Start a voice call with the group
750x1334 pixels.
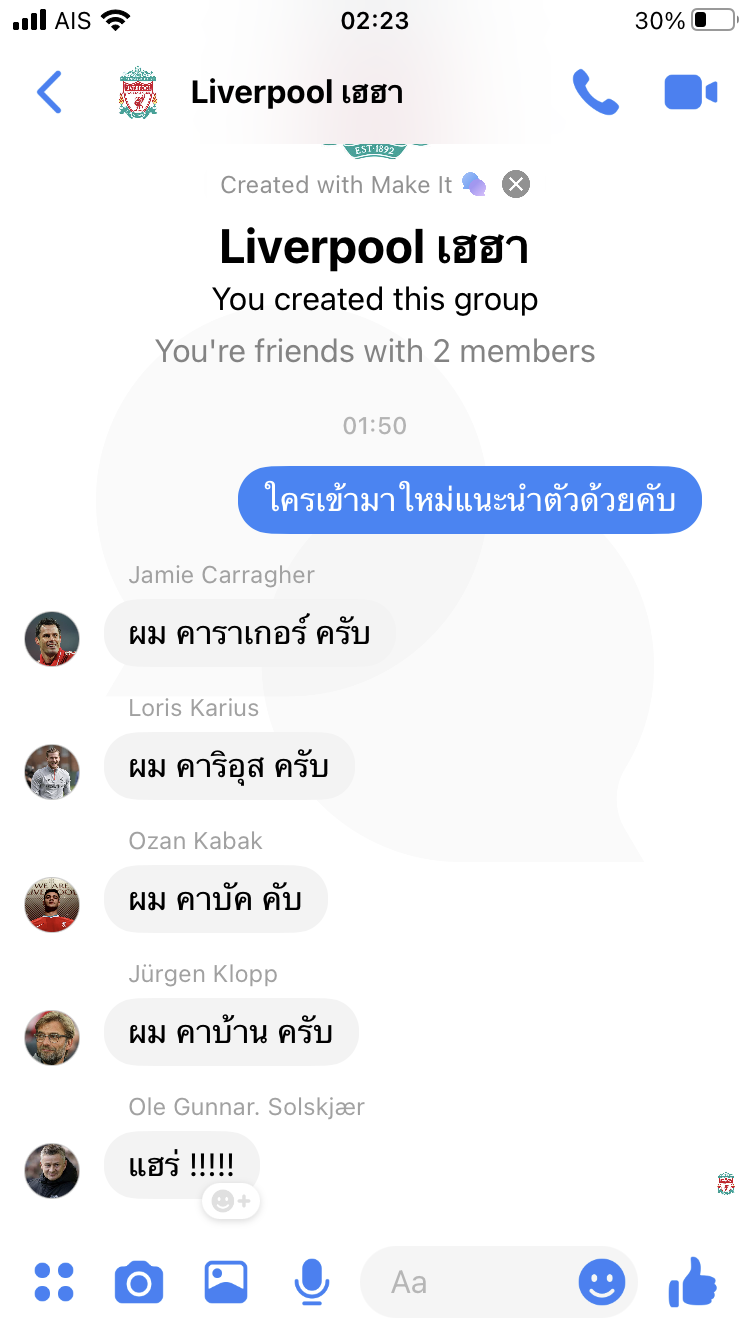point(595,93)
